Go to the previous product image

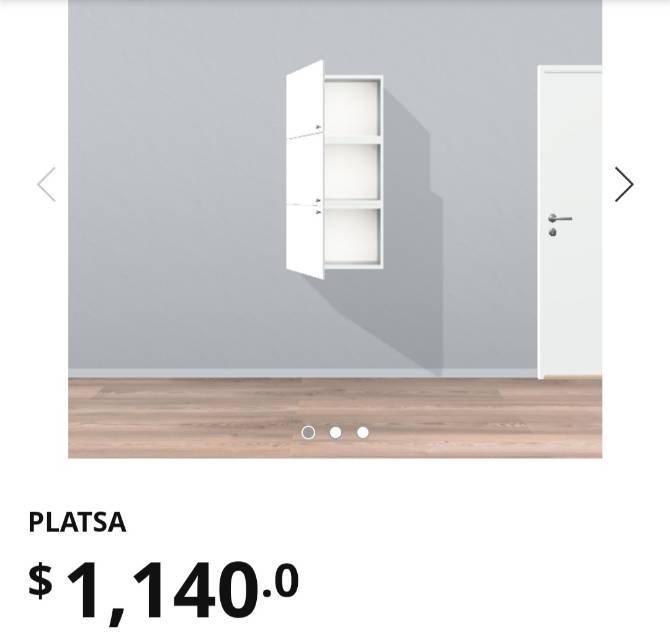coord(46,184)
